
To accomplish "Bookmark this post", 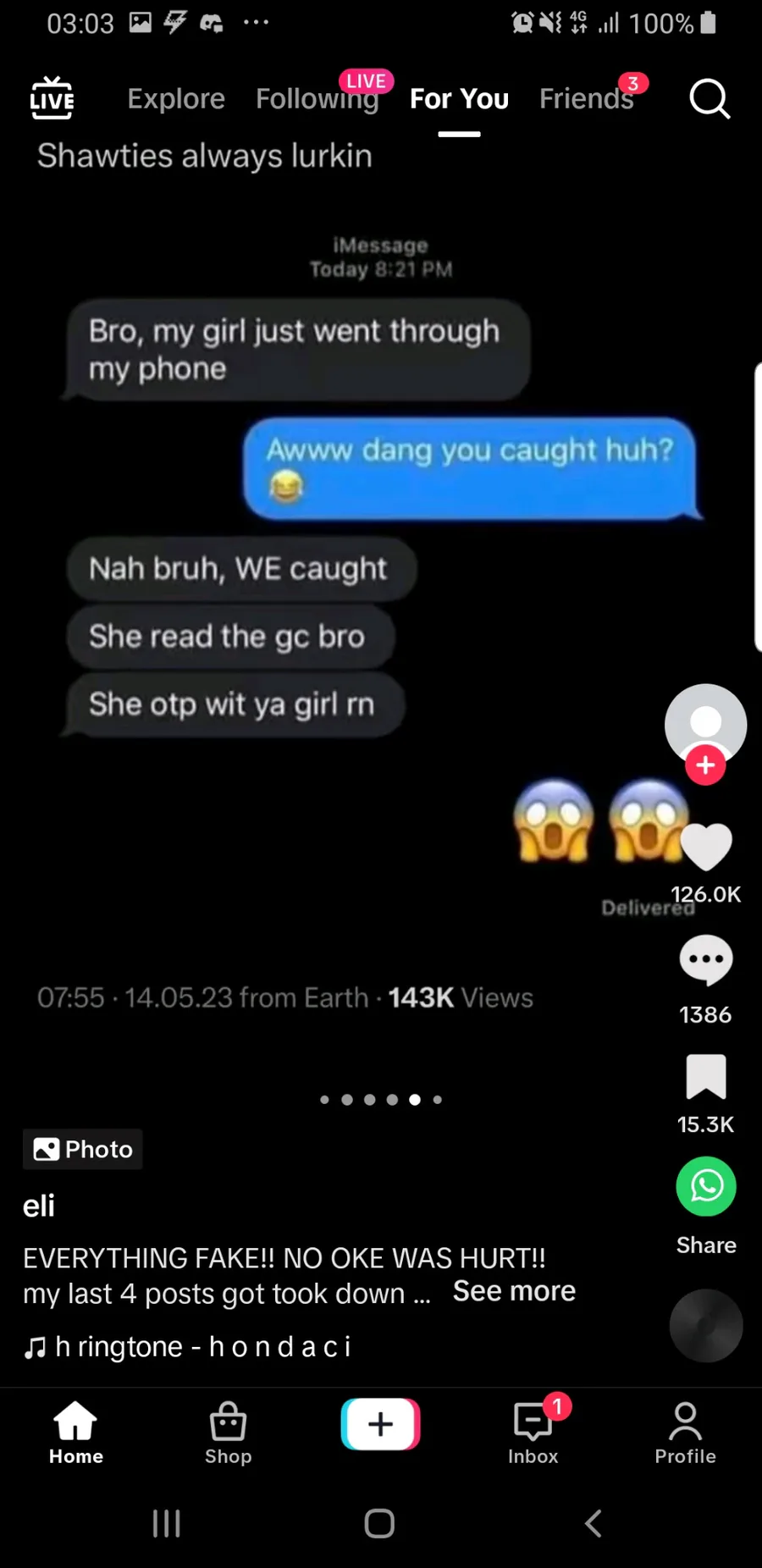I will pos(705,1077).
